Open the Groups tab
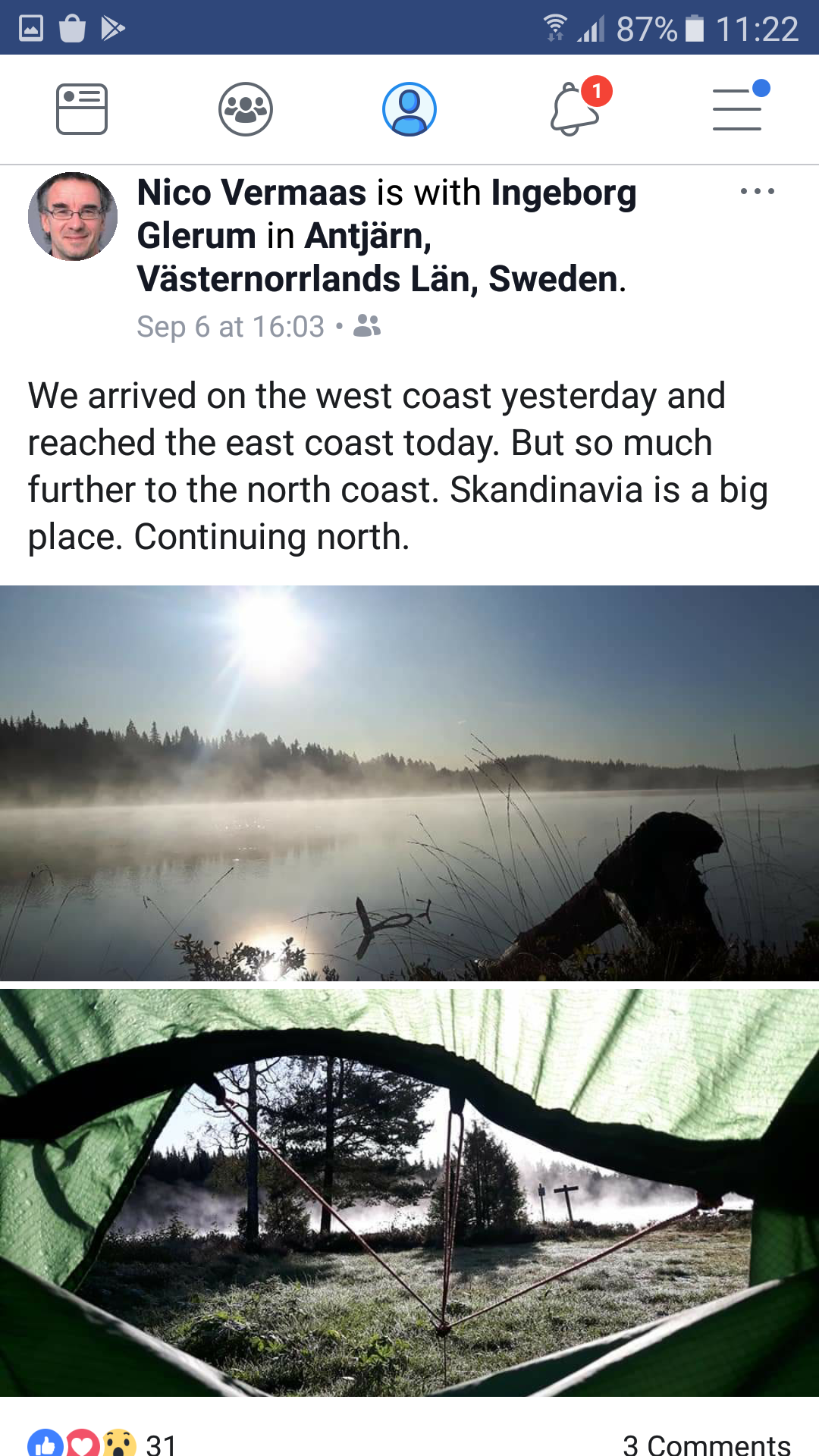Viewport: 819px width, 1456px height. pyautogui.click(x=245, y=109)
